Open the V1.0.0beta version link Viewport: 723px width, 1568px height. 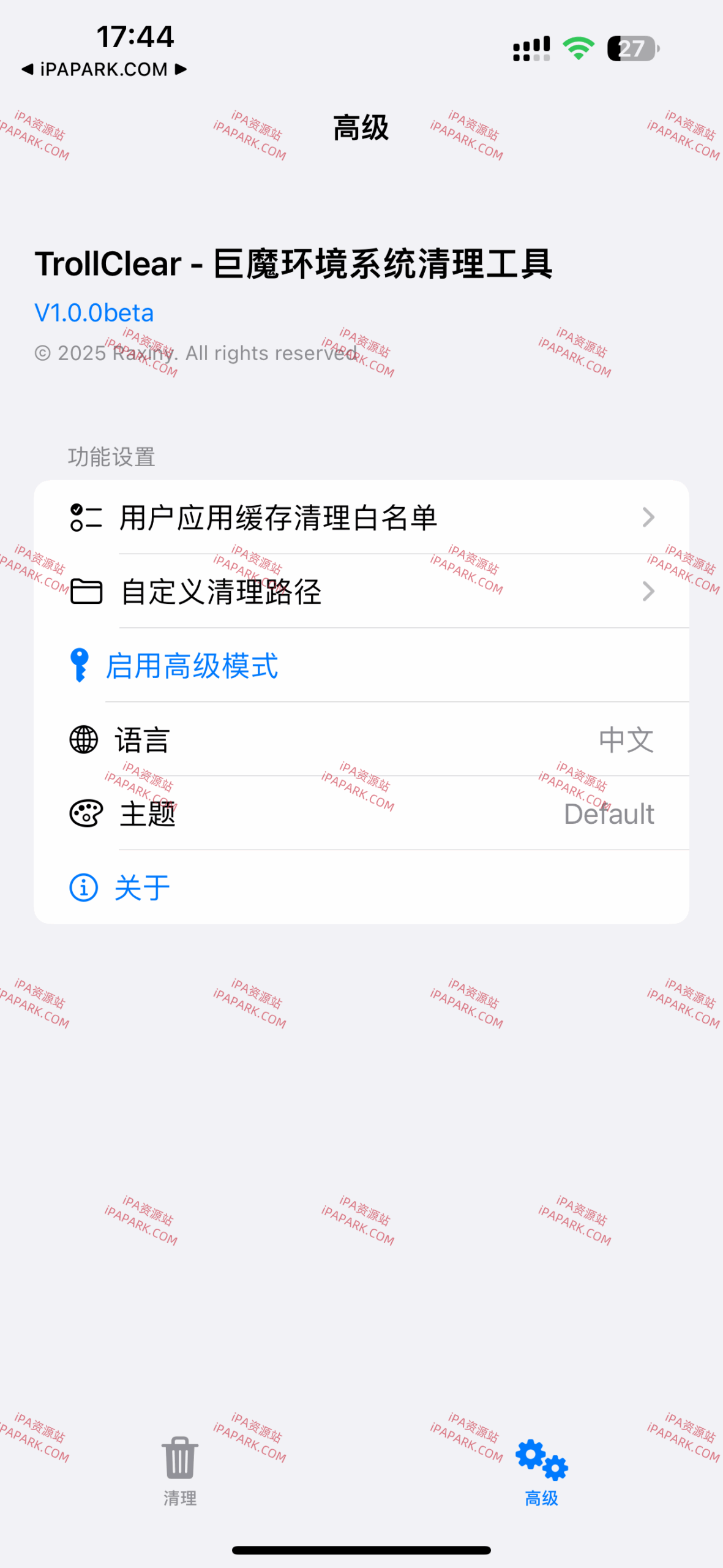coord(93,312)
